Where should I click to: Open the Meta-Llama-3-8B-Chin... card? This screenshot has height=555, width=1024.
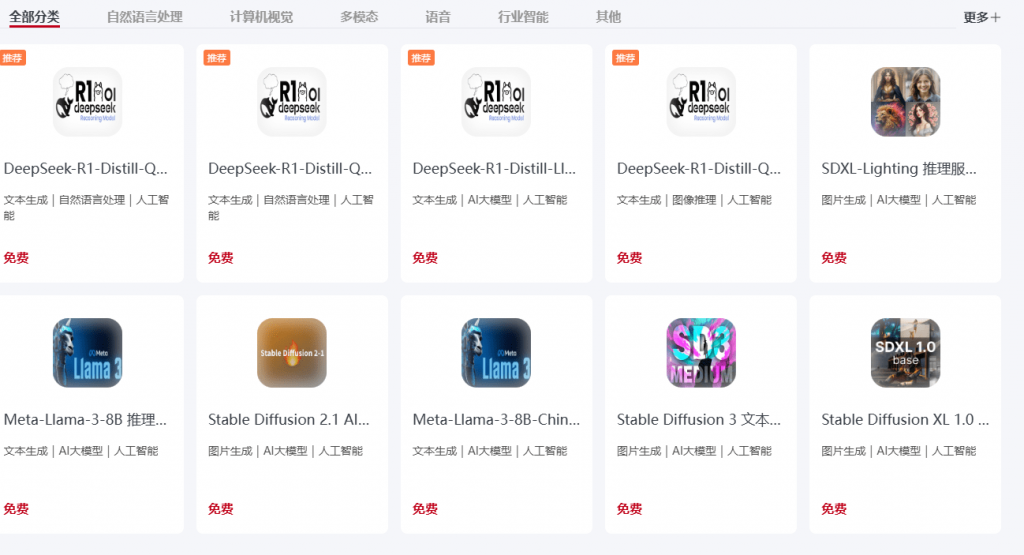point(496,419)
